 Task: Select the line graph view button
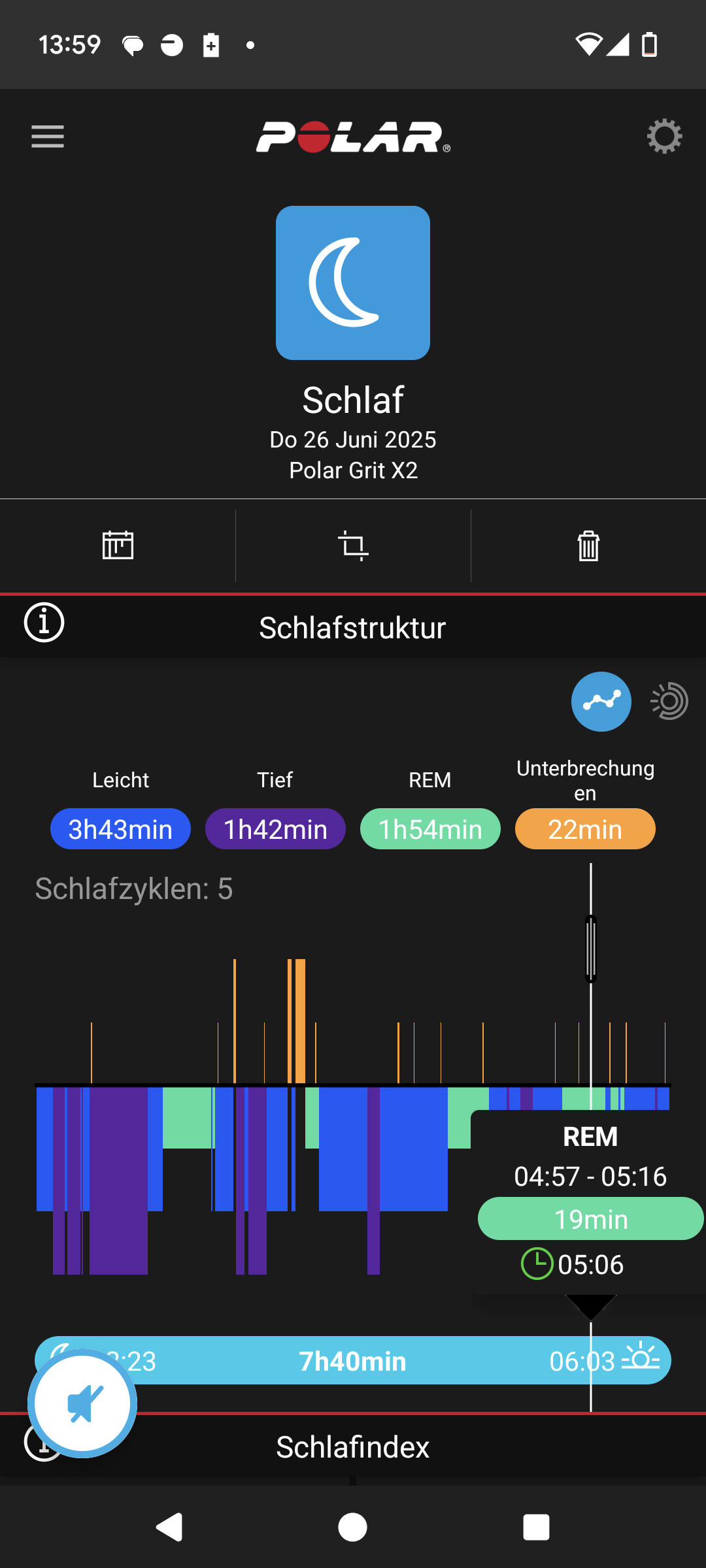click(x=601, y=702)
